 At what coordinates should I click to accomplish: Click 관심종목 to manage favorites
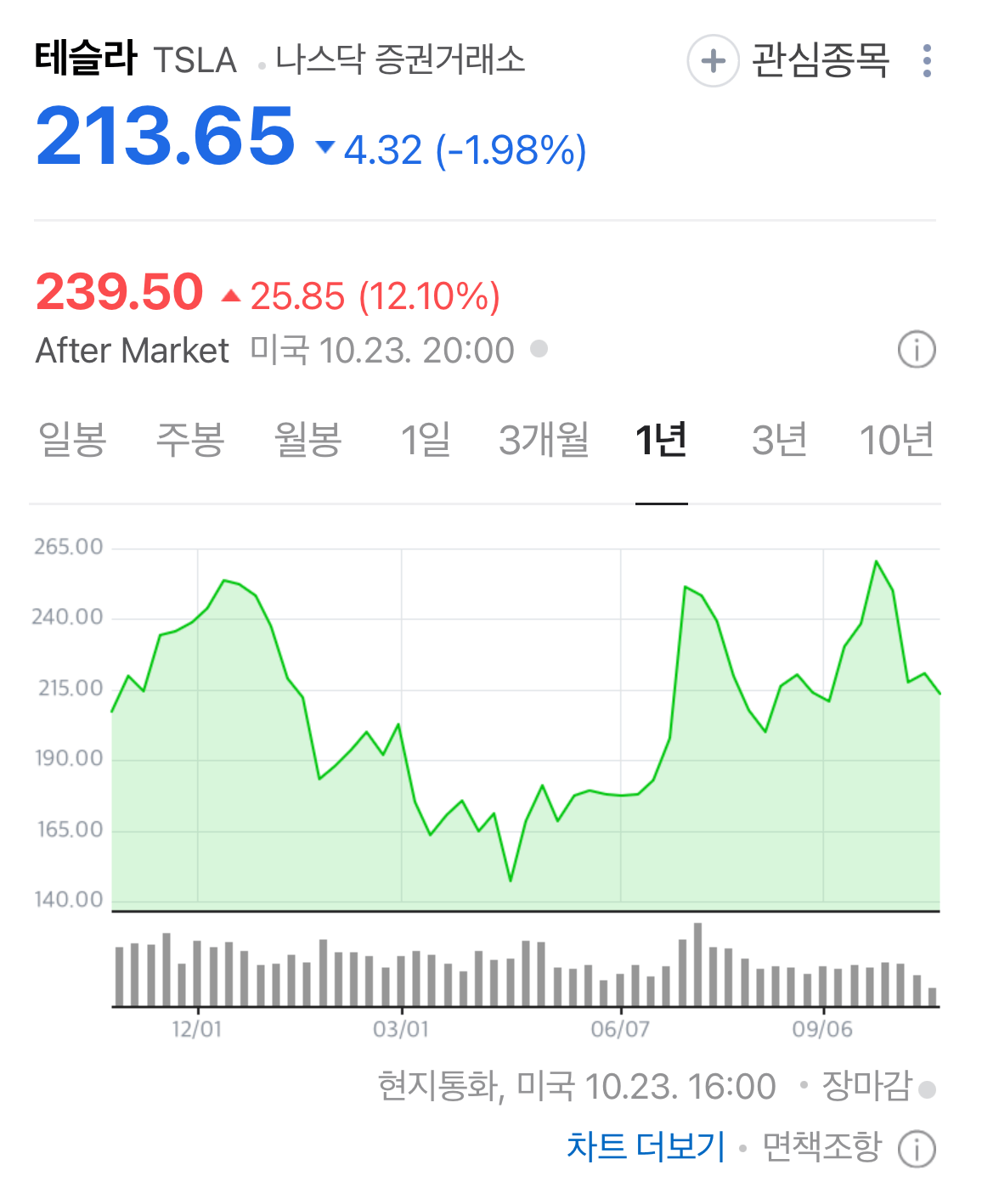819,59
